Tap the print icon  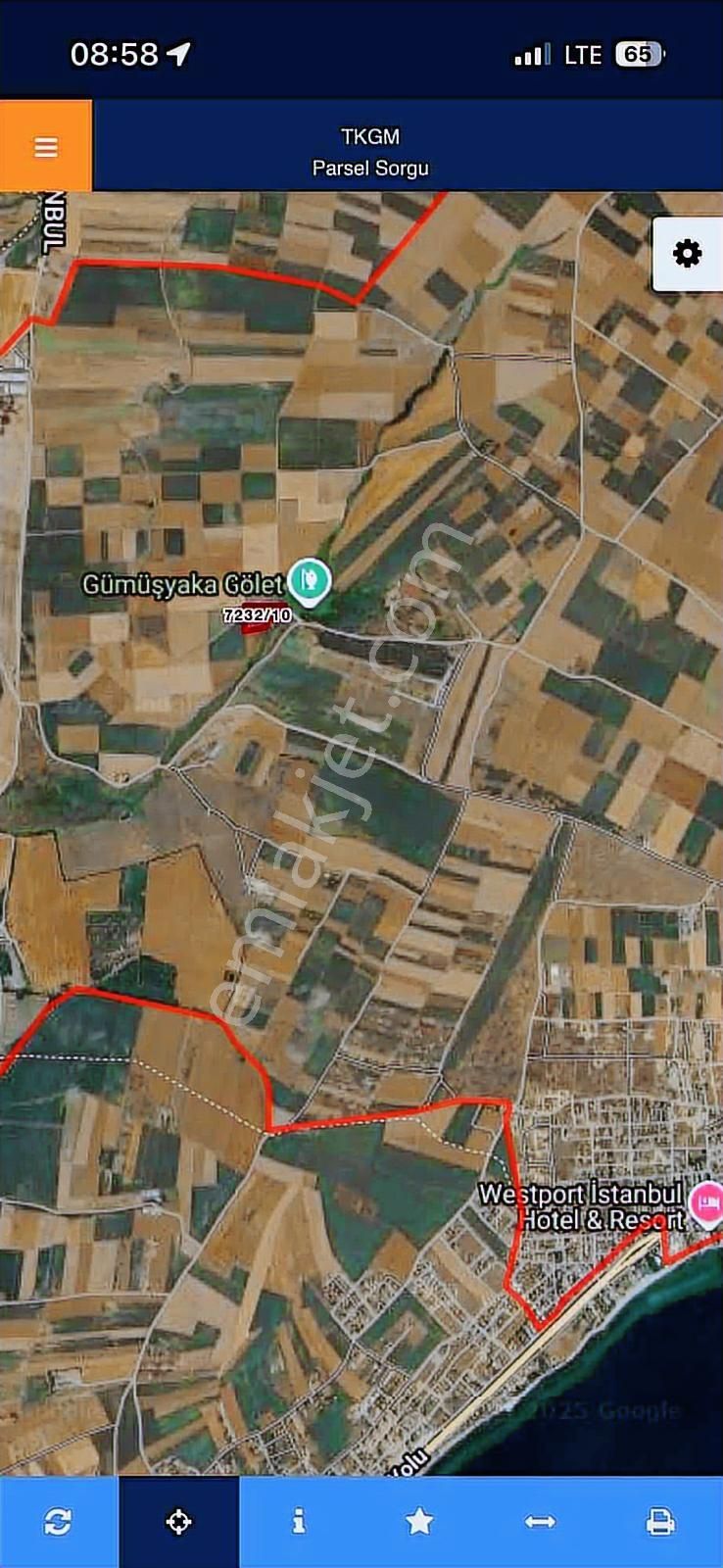pyautogui.click(x=660, y=1521)
